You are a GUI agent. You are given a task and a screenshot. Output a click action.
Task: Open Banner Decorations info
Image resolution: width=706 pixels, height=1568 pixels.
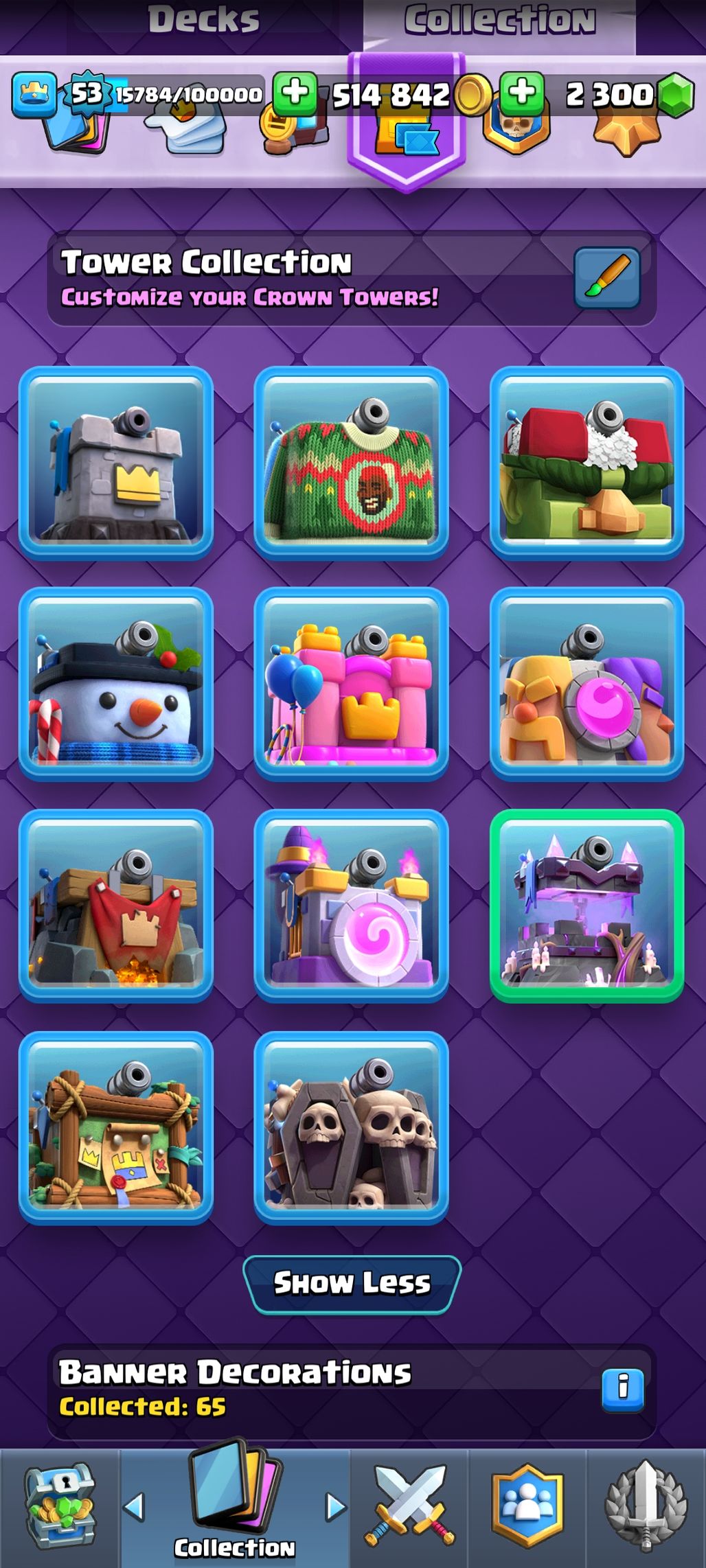622,1390
